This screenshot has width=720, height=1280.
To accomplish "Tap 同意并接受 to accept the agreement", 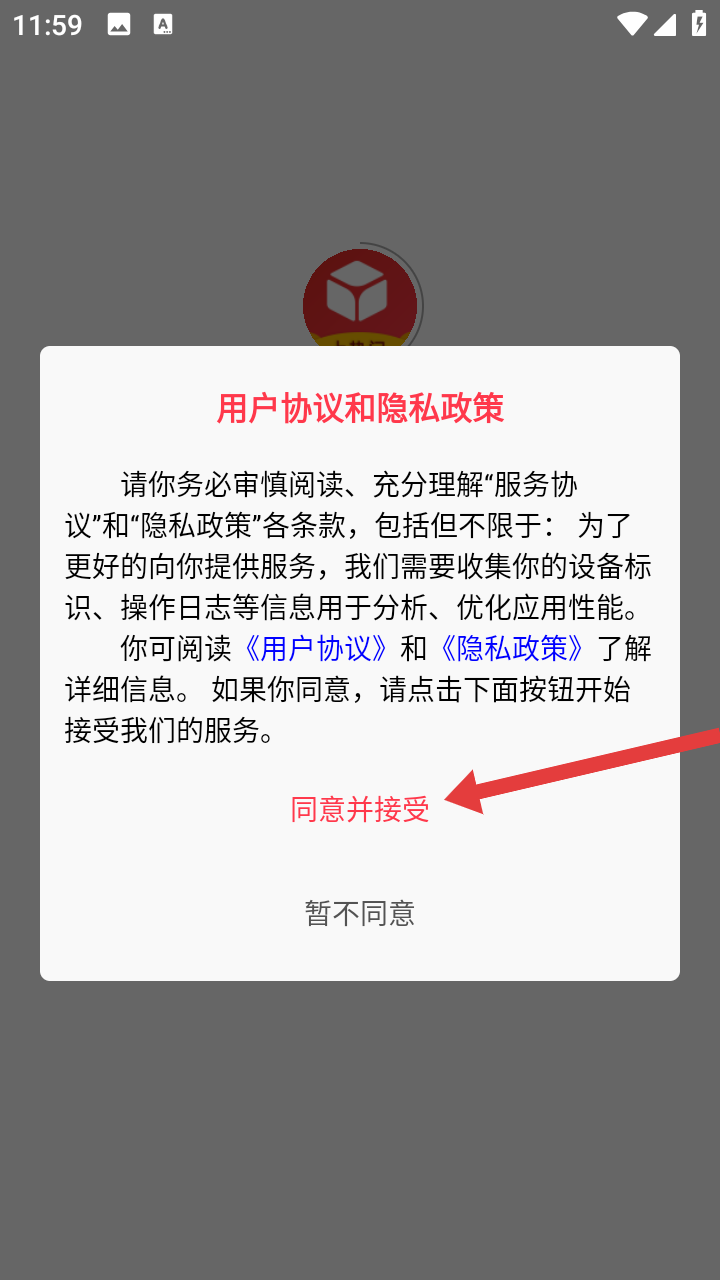I will (360, 810).
